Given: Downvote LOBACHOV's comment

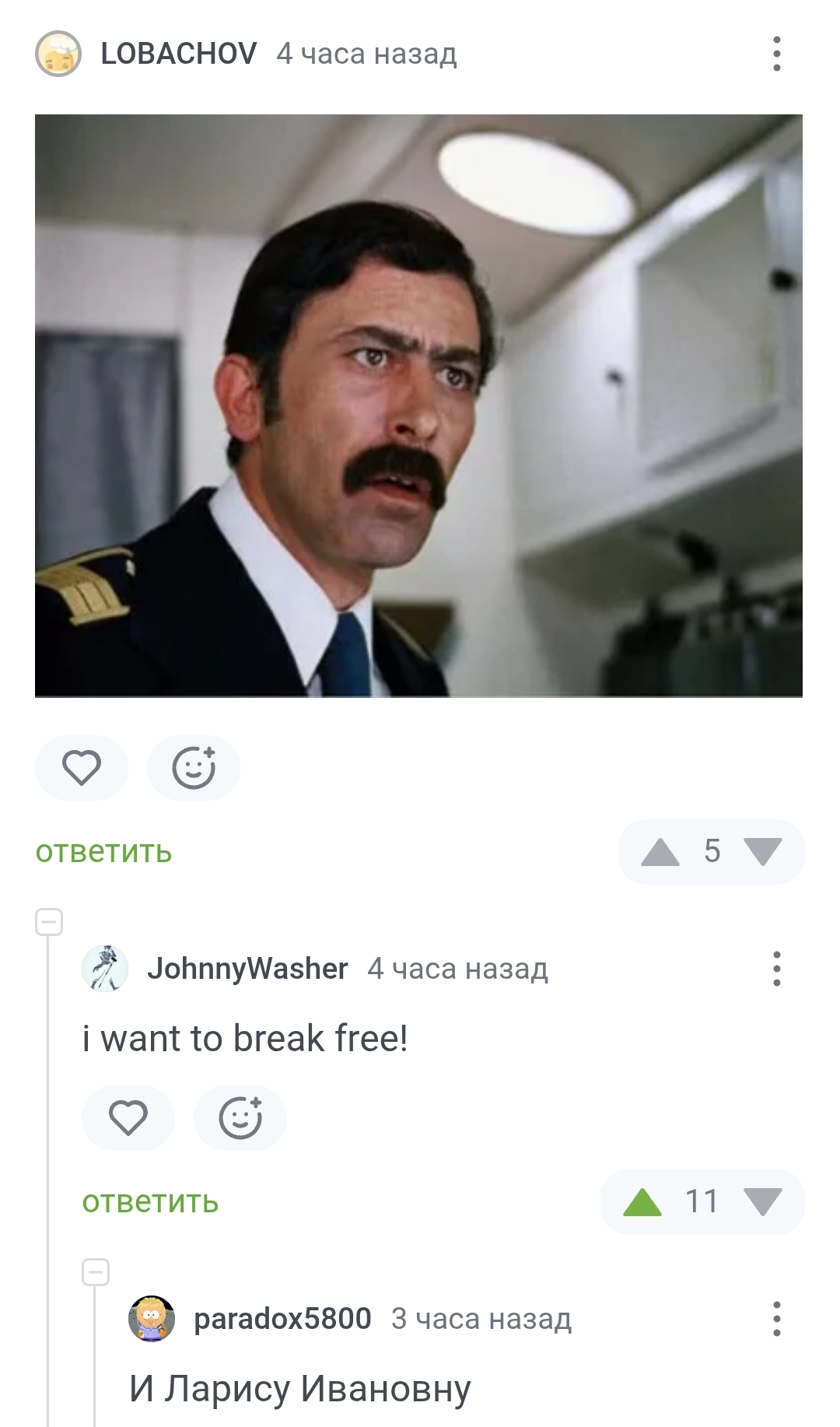Looking at the screenshot, I should pyautogui.click(x=762, y=852).
